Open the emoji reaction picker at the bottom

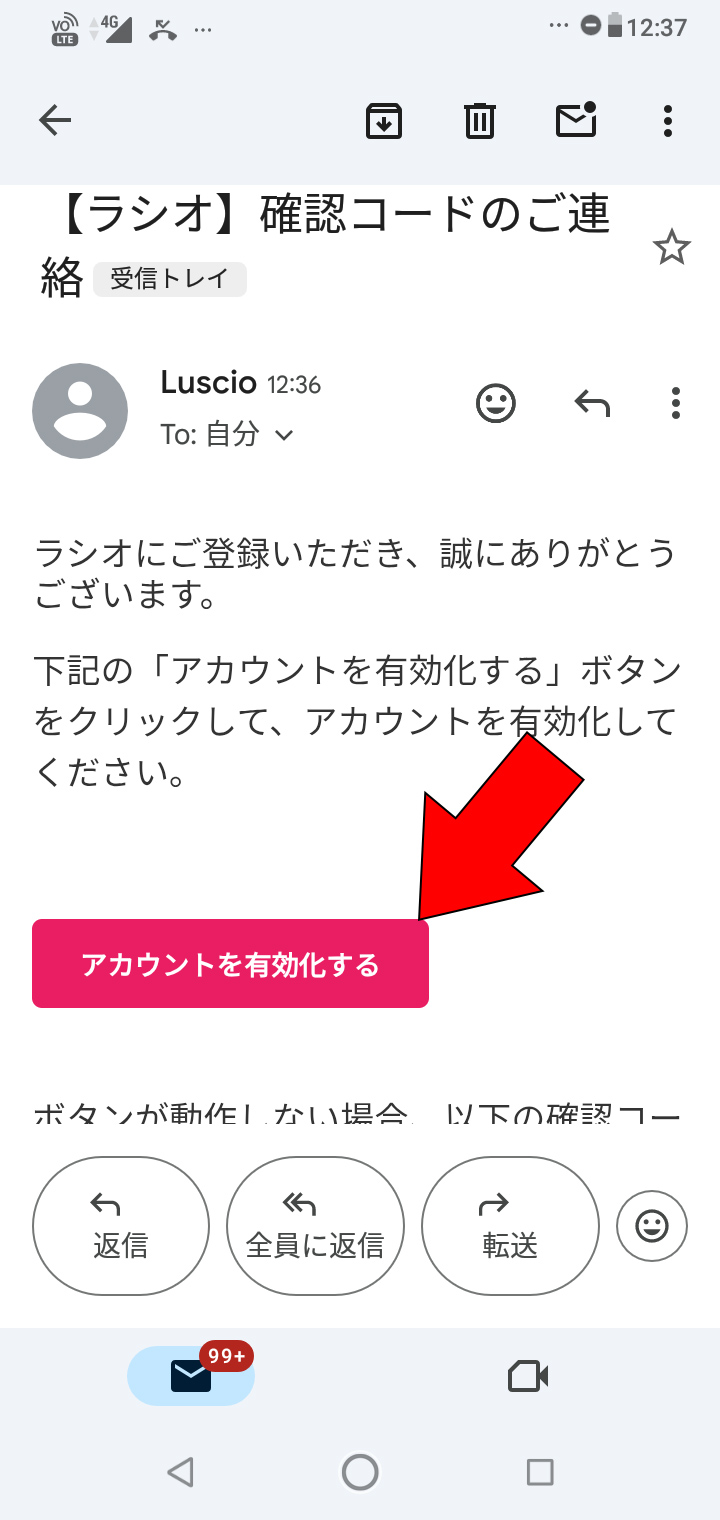tap(652, 1226)
